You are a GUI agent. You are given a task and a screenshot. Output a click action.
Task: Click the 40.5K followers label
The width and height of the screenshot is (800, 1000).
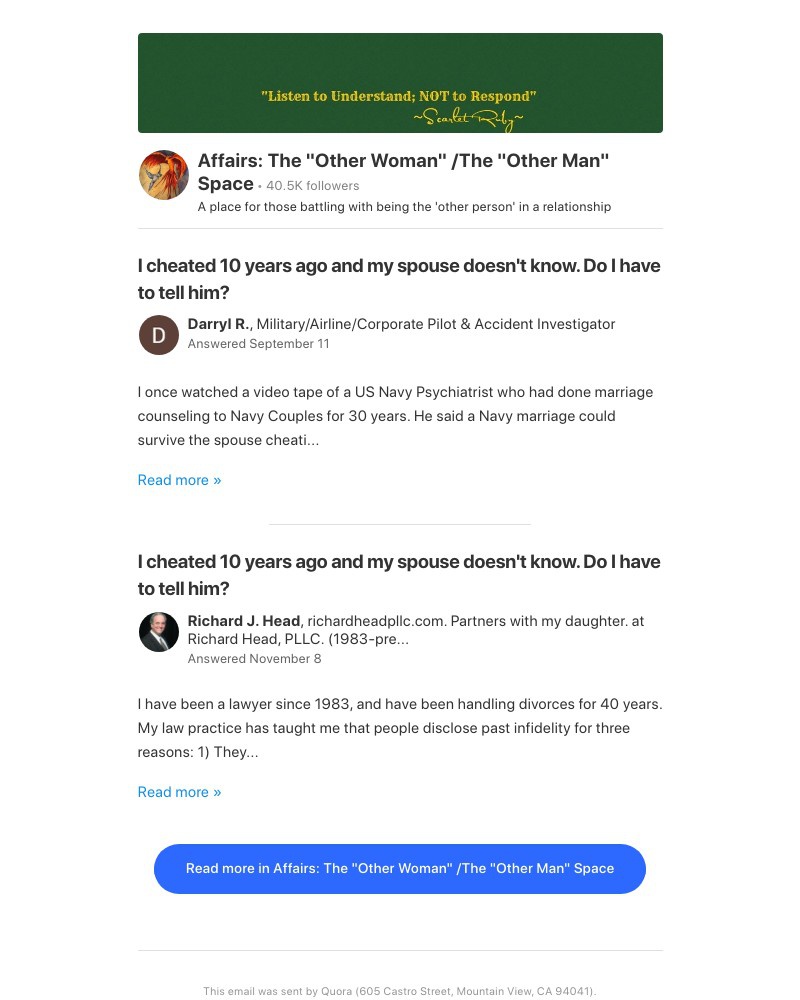pos(311,185)
